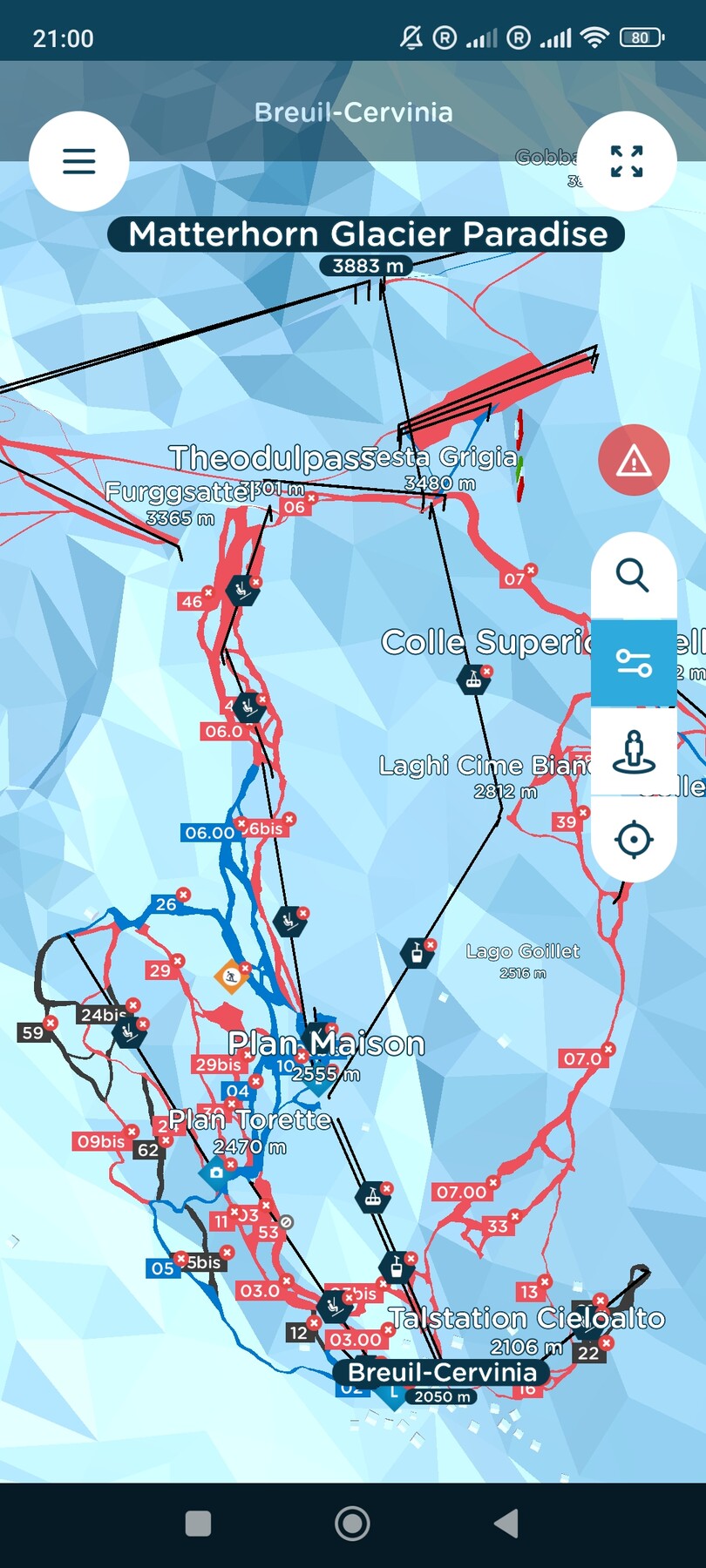Select the Breuil-Cervinia 2050 m label
This screenshot has width=706, height=1568.
441,1372
